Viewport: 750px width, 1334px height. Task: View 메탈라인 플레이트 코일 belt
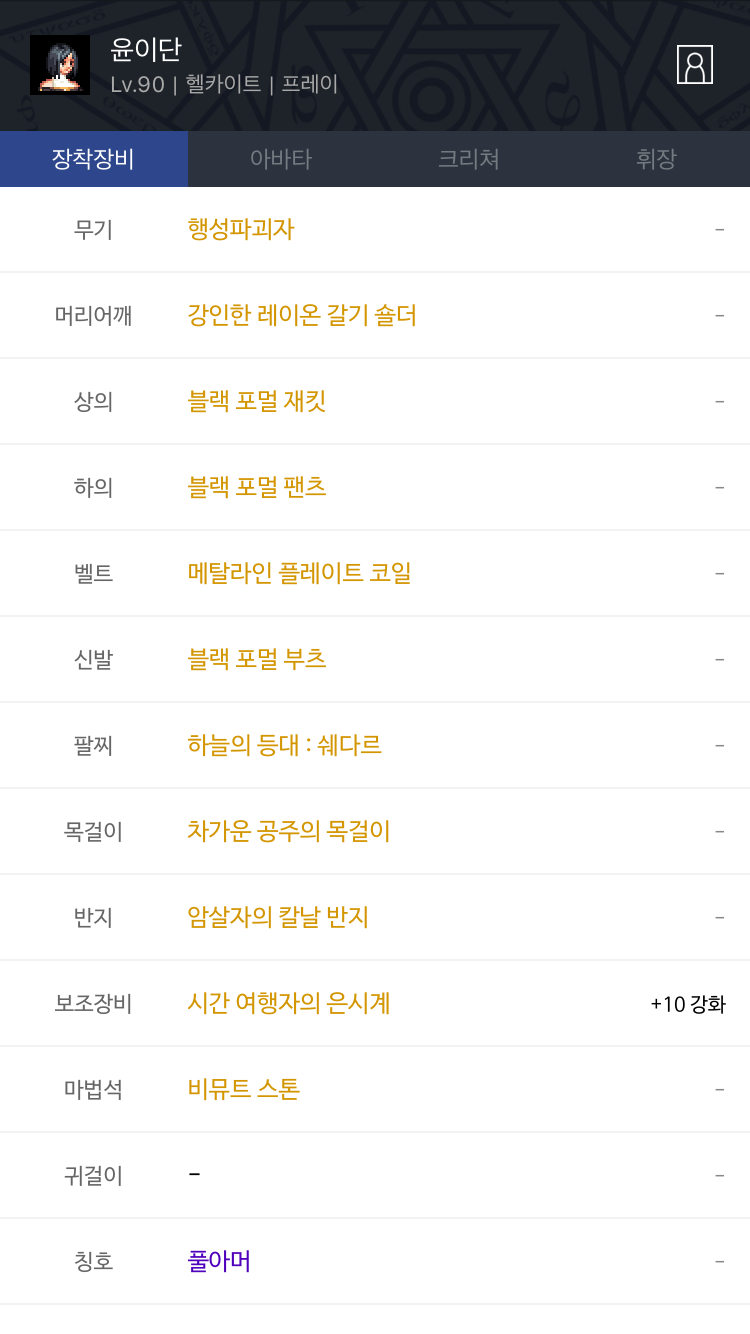[300, 573]
